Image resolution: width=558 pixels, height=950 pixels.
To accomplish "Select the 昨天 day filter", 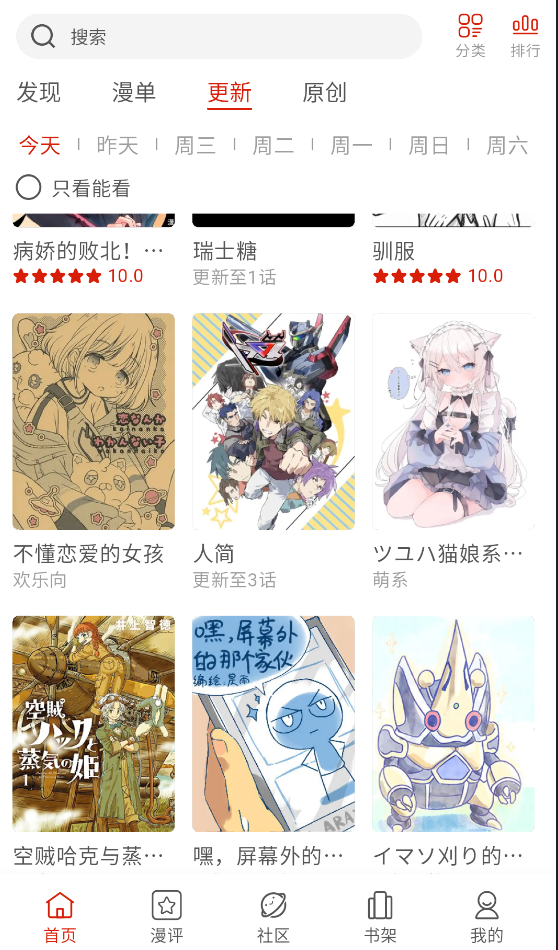I will point(118,145).
